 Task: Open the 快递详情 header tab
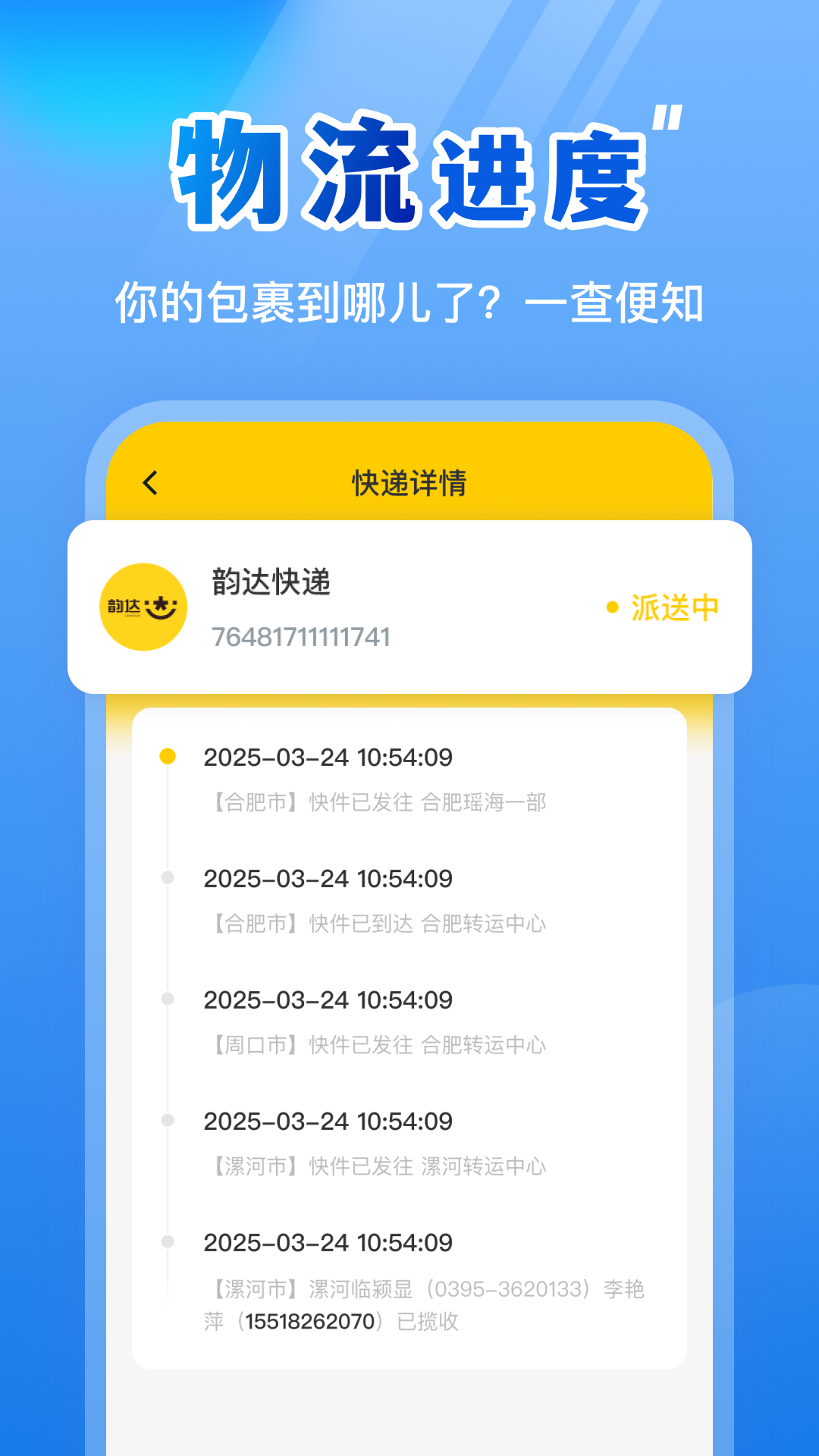click(x=409, y=482)
